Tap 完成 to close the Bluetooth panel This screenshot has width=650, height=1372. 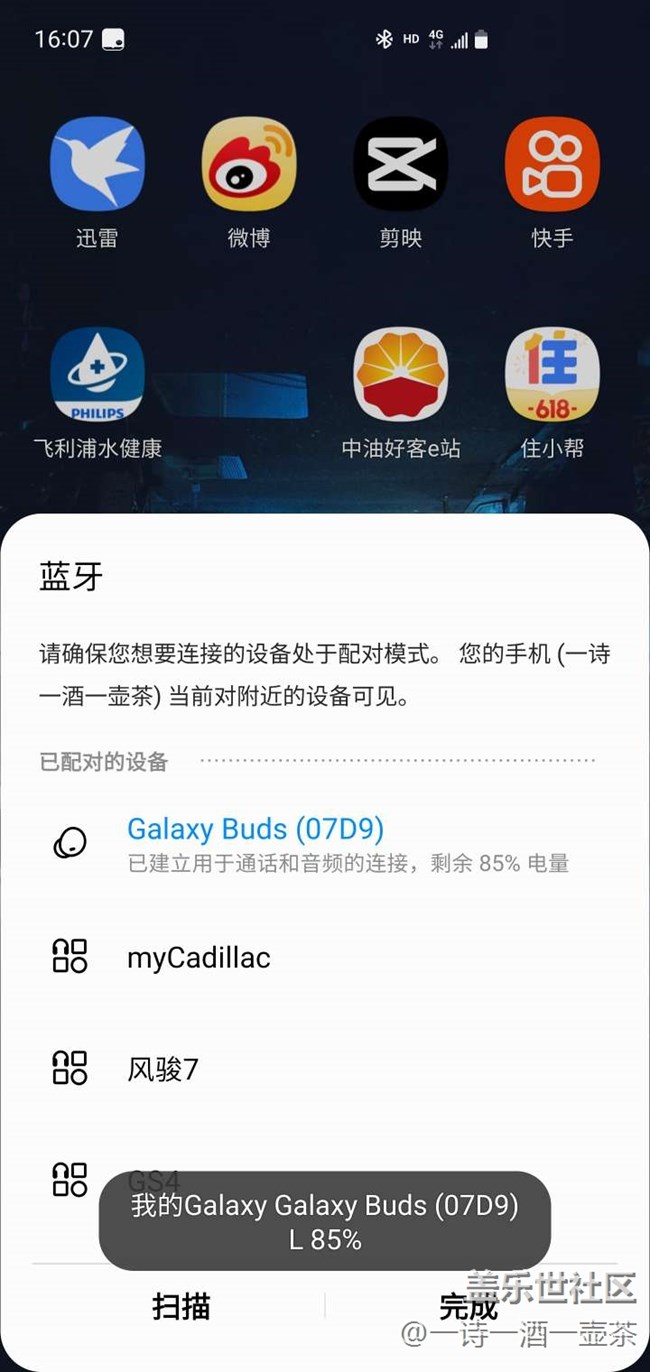(x=468, y=1305)
